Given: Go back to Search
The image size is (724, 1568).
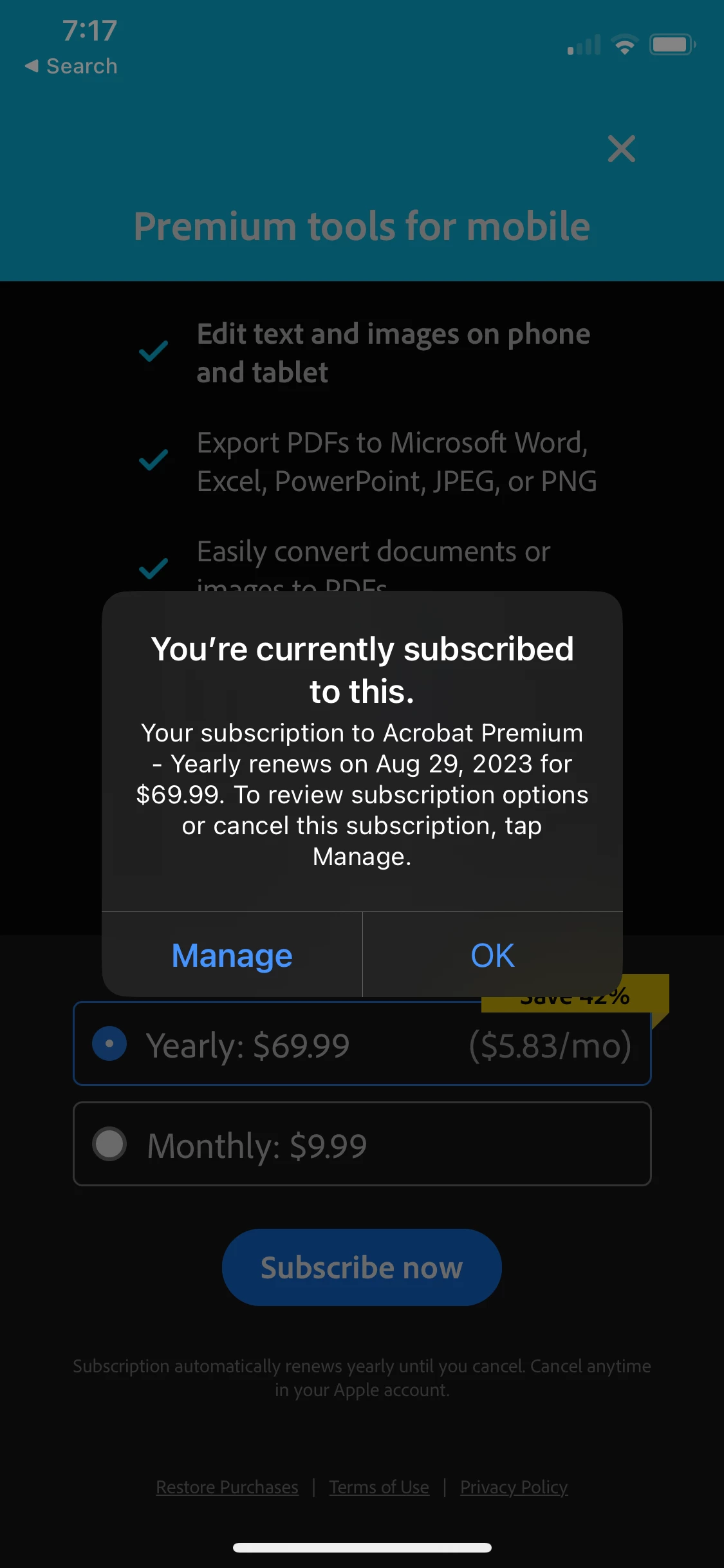Looking at the screenshot, I should coord(71,66).
